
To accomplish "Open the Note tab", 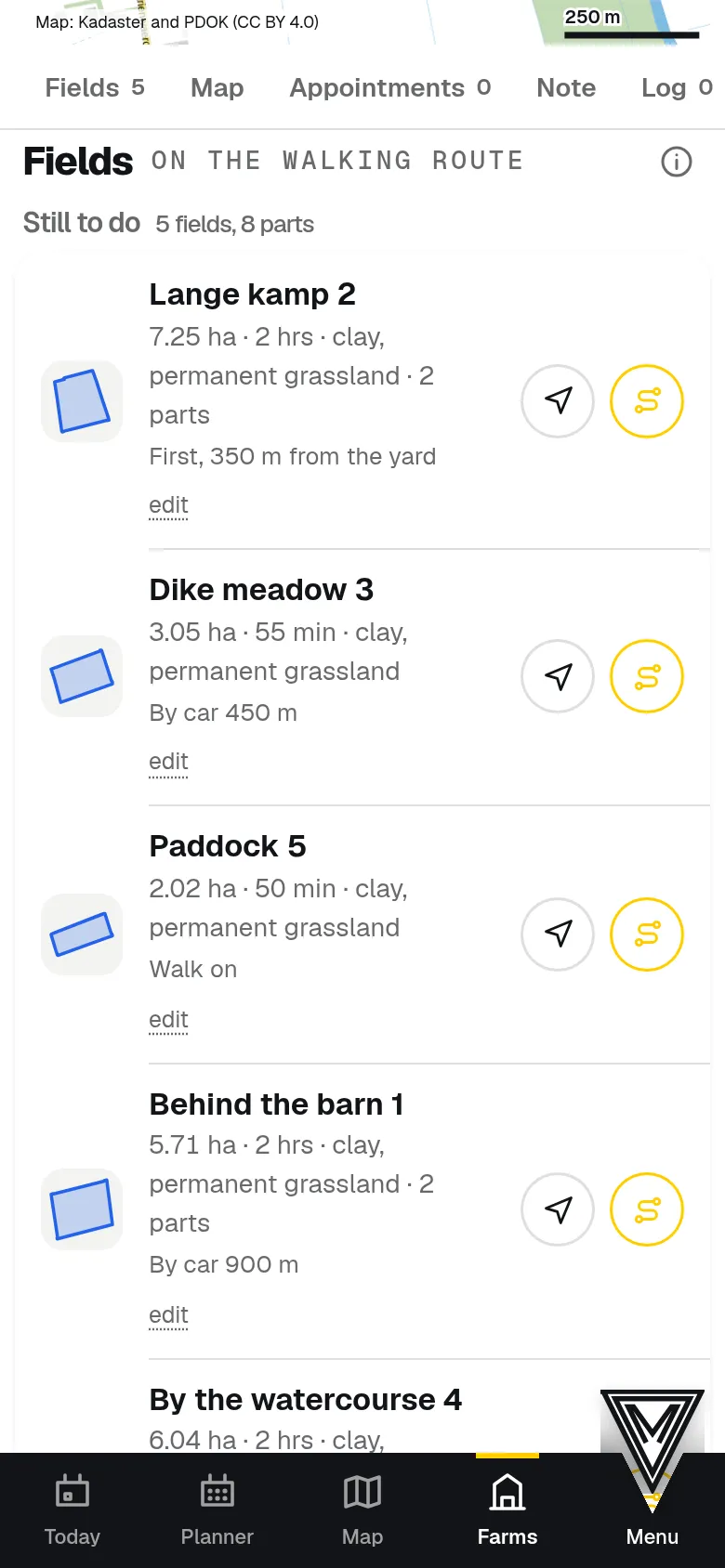I will point(566,87).
